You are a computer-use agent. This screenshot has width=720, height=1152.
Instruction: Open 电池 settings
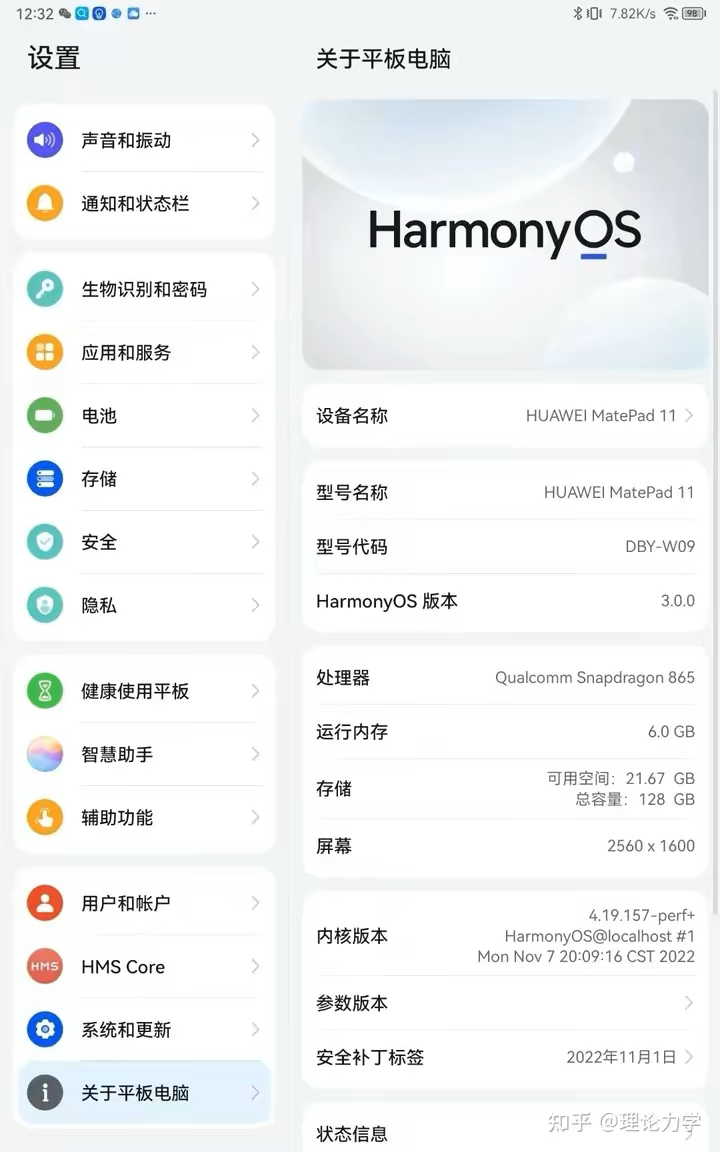144,415
